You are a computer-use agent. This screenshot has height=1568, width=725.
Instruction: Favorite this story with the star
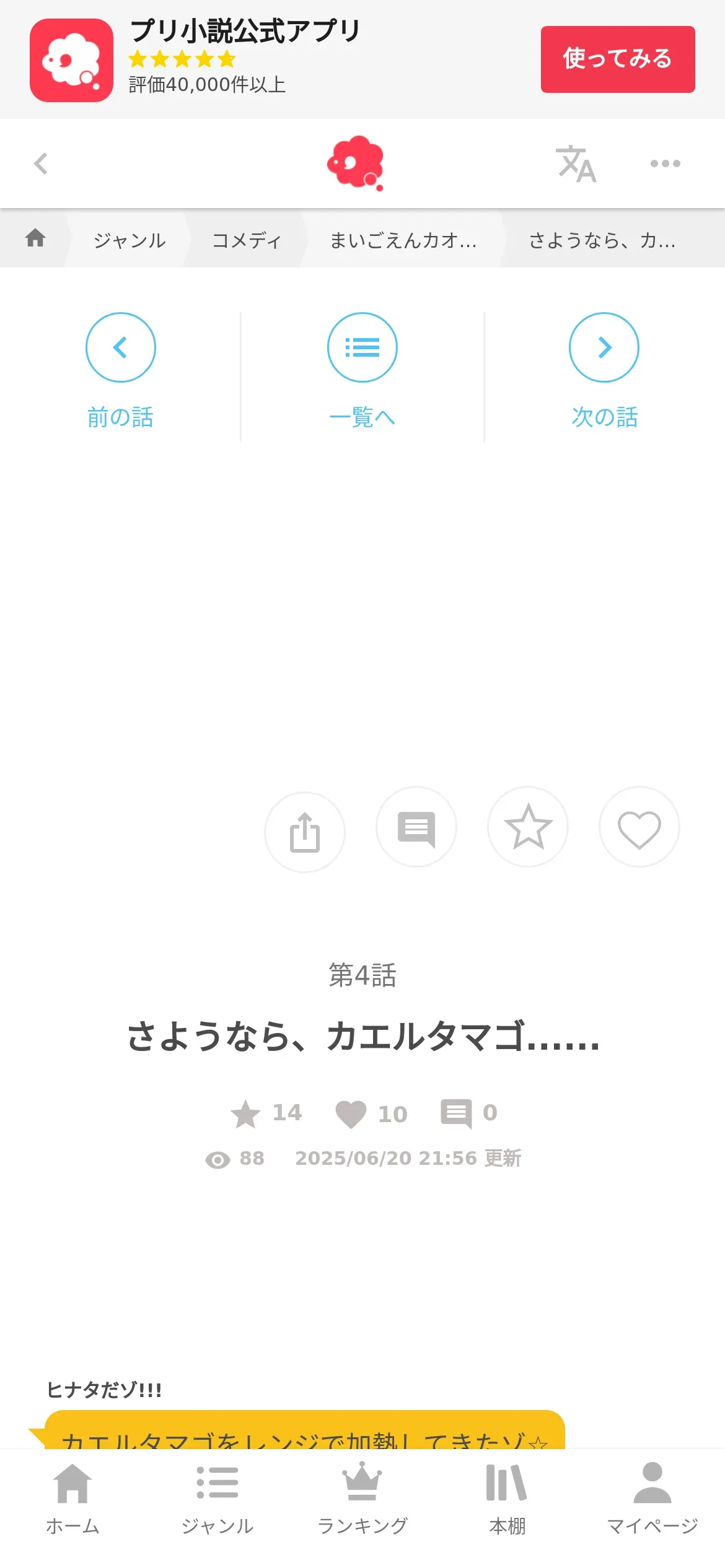[x=528, y=827]
